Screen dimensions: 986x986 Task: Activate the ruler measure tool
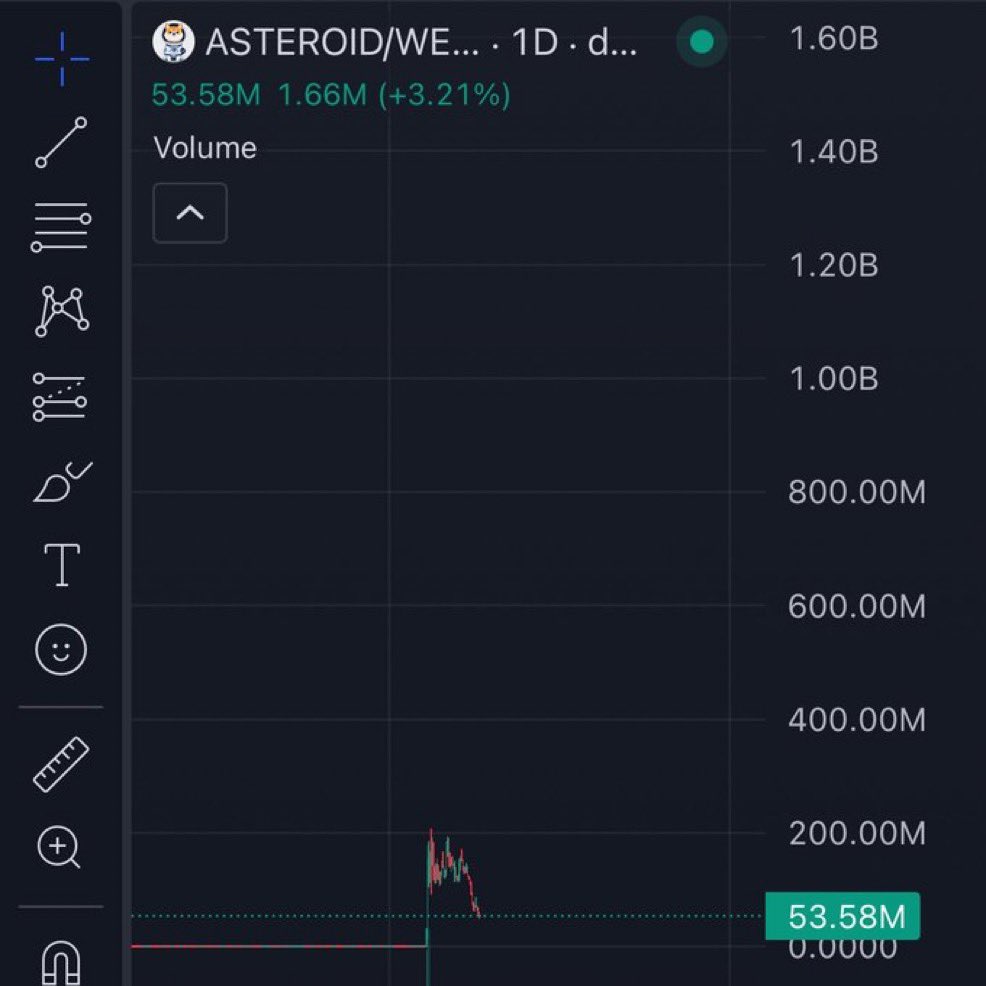tap(61, 764)
